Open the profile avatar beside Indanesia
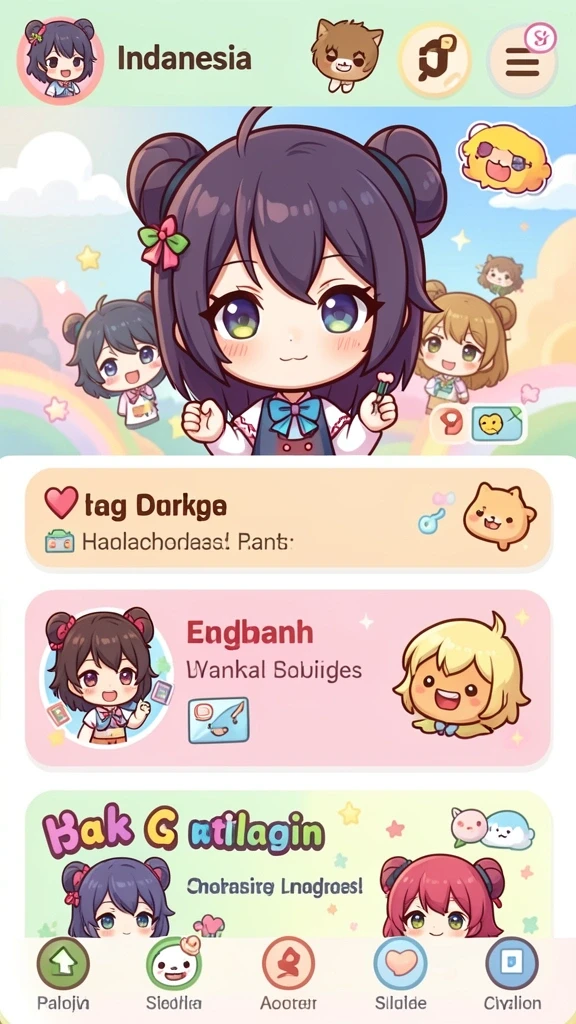 click(60, 60)
